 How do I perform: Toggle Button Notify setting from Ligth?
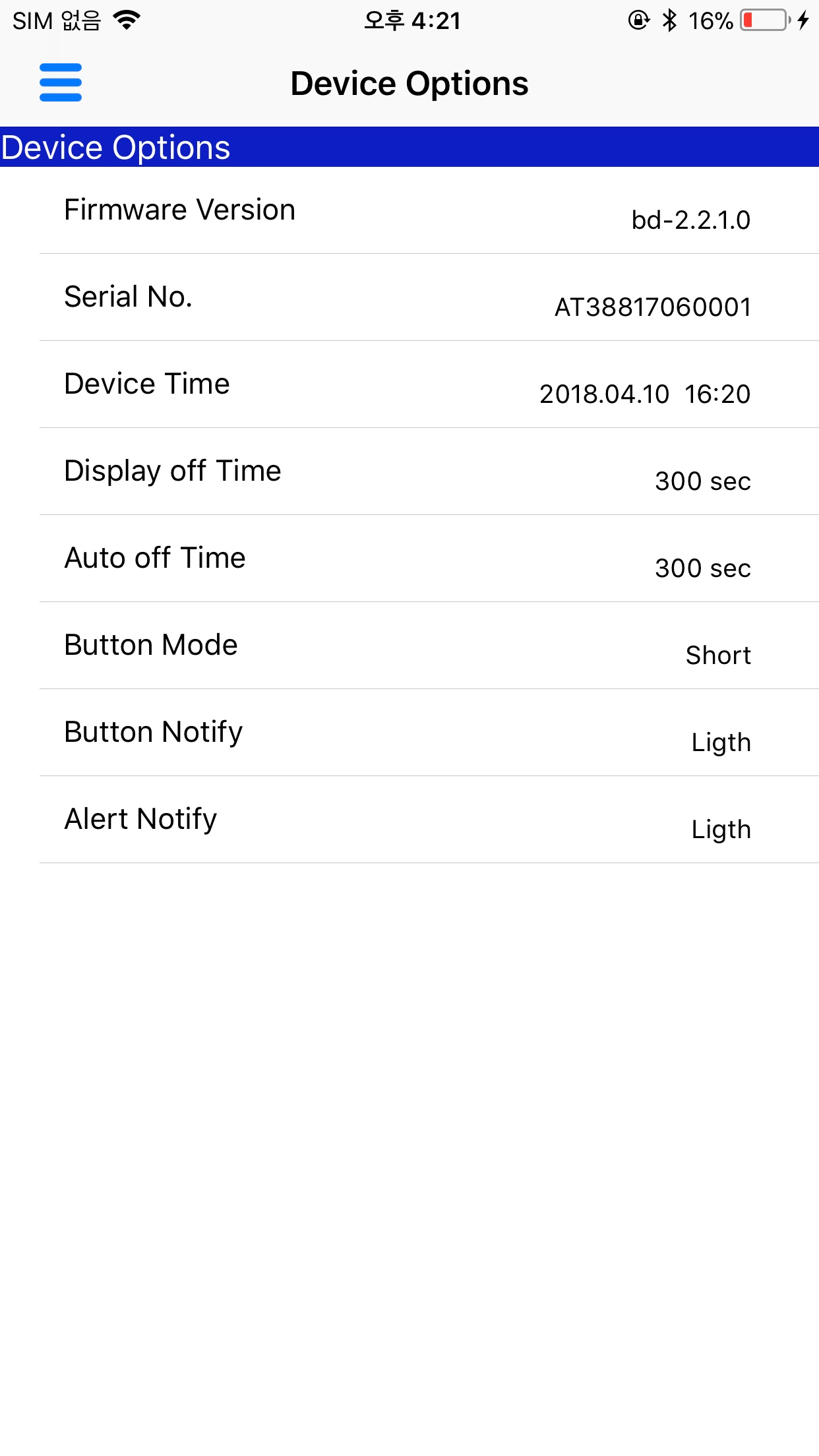[x=409, y=733]
